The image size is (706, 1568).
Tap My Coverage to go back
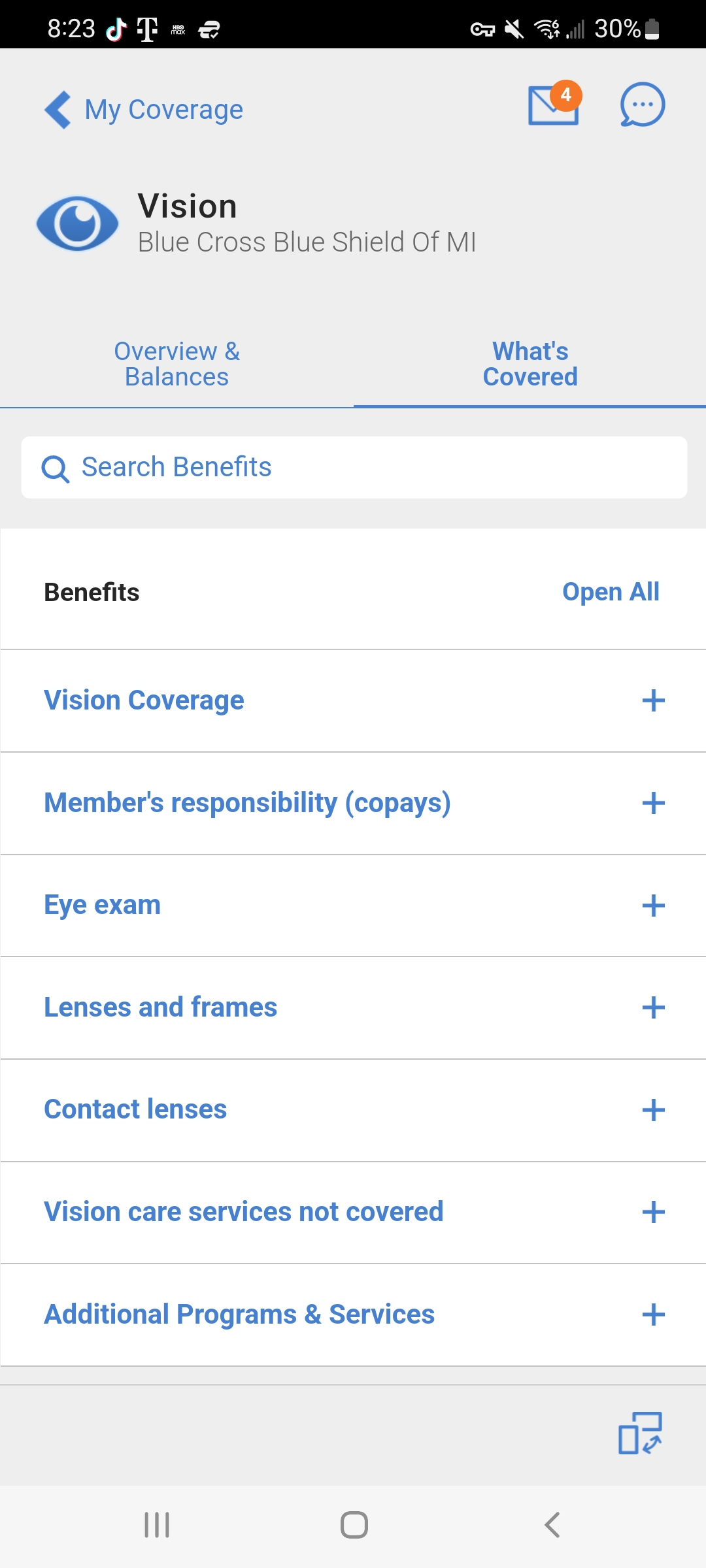[163, 109]
